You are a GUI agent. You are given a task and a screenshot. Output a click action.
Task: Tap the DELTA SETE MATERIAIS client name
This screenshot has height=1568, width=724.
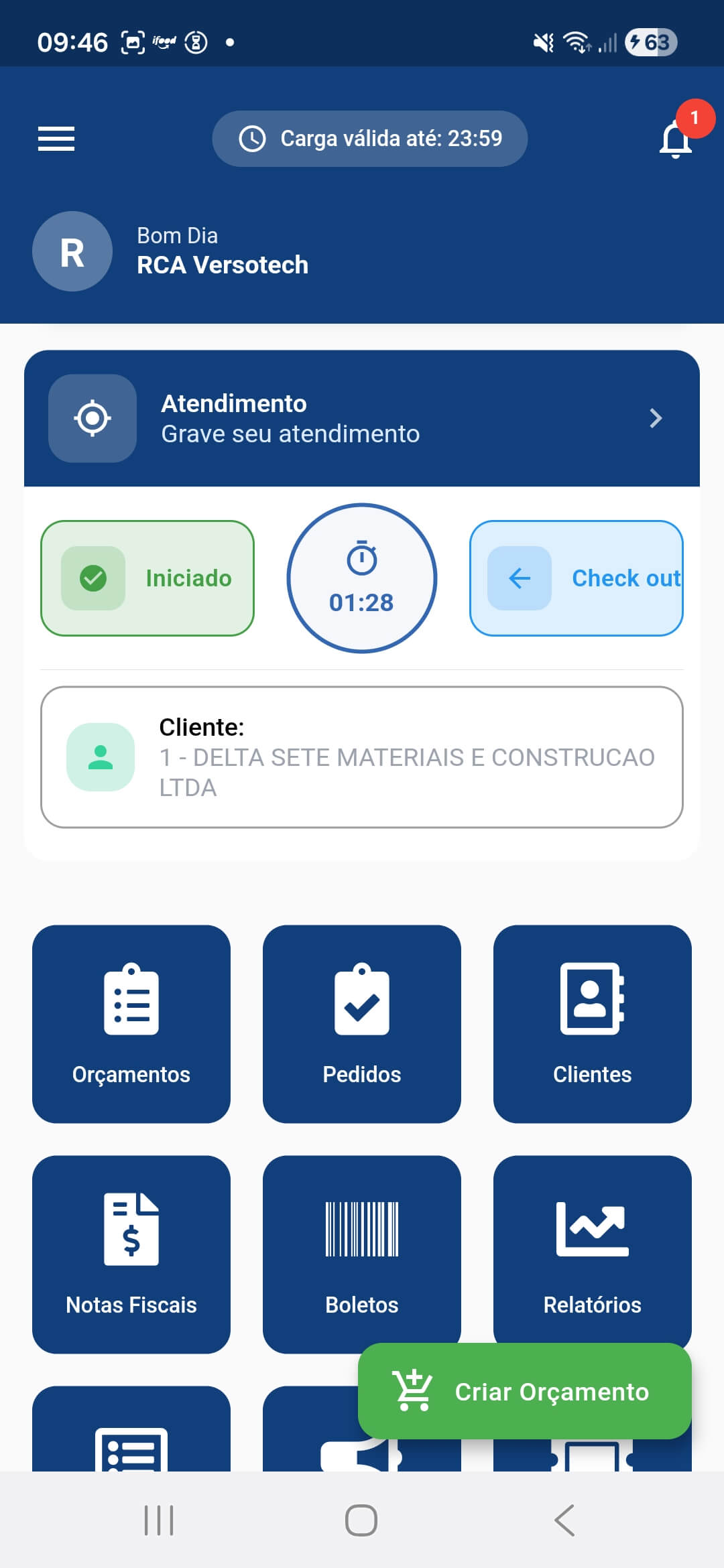407,757
